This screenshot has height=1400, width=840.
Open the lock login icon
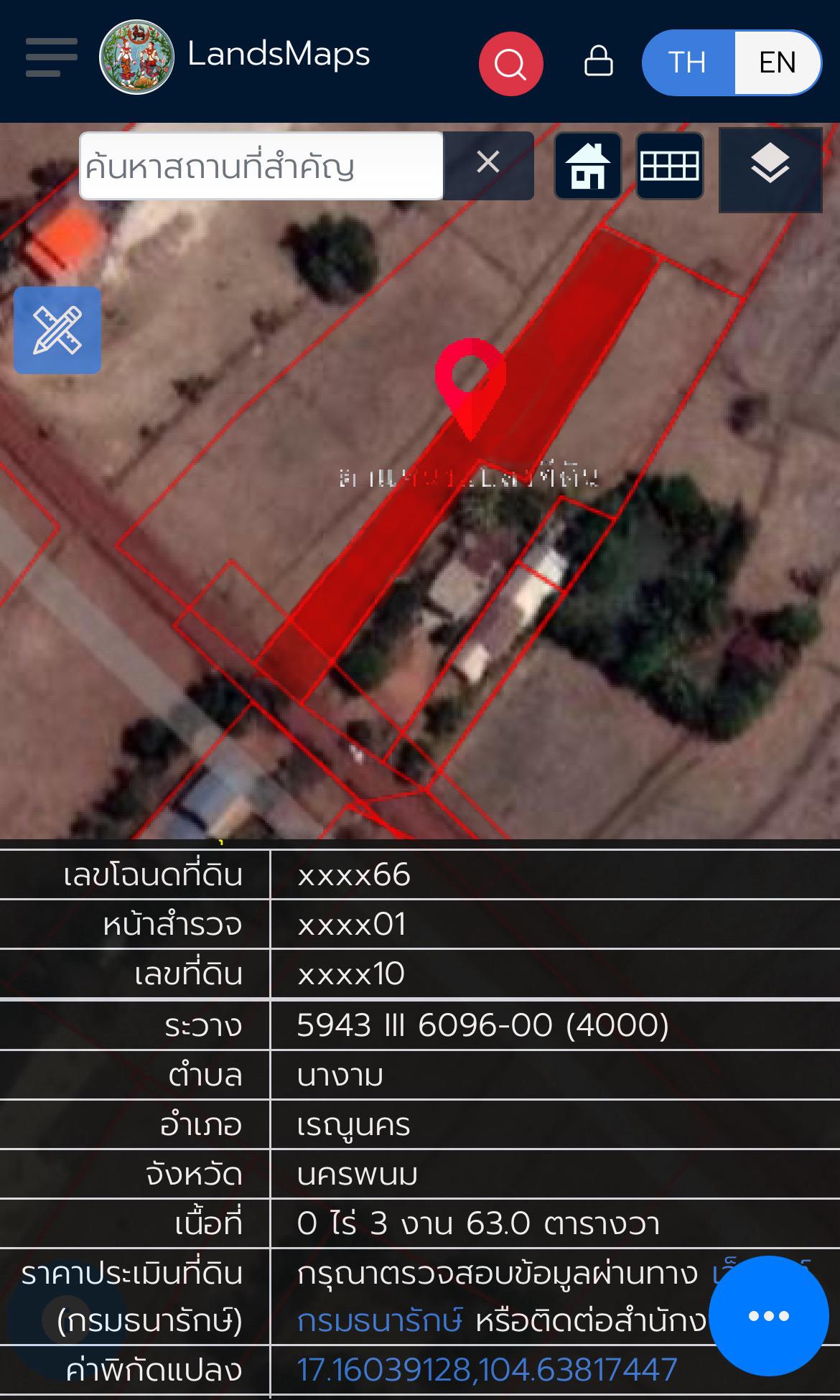598,62
